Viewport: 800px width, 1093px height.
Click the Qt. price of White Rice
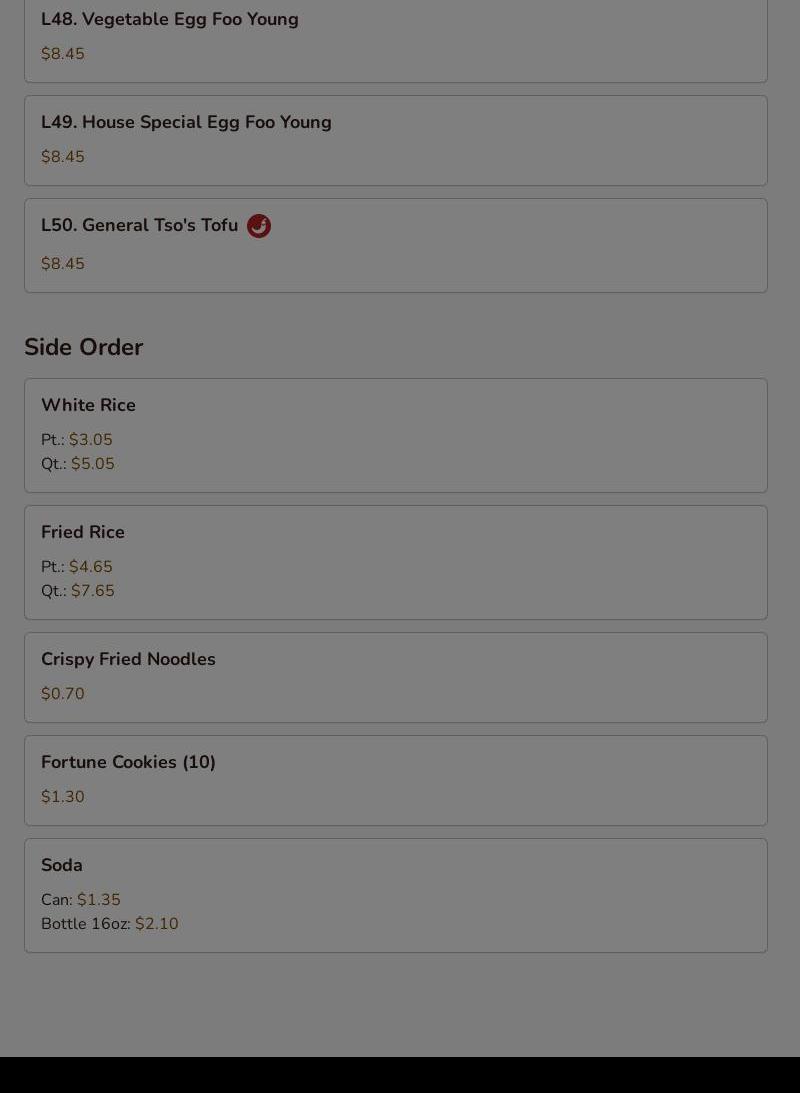[92, 463]
